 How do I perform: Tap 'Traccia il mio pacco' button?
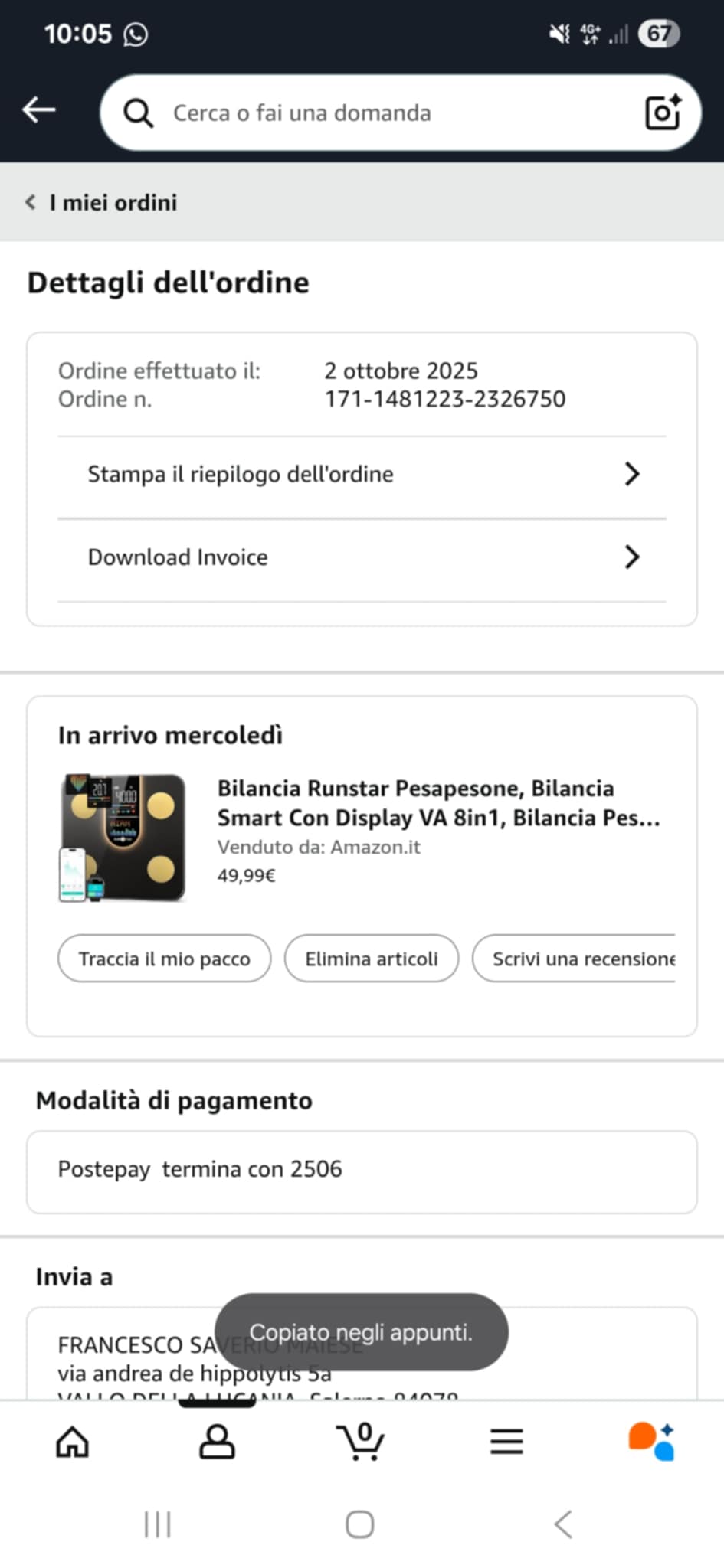tap(164, 959)
